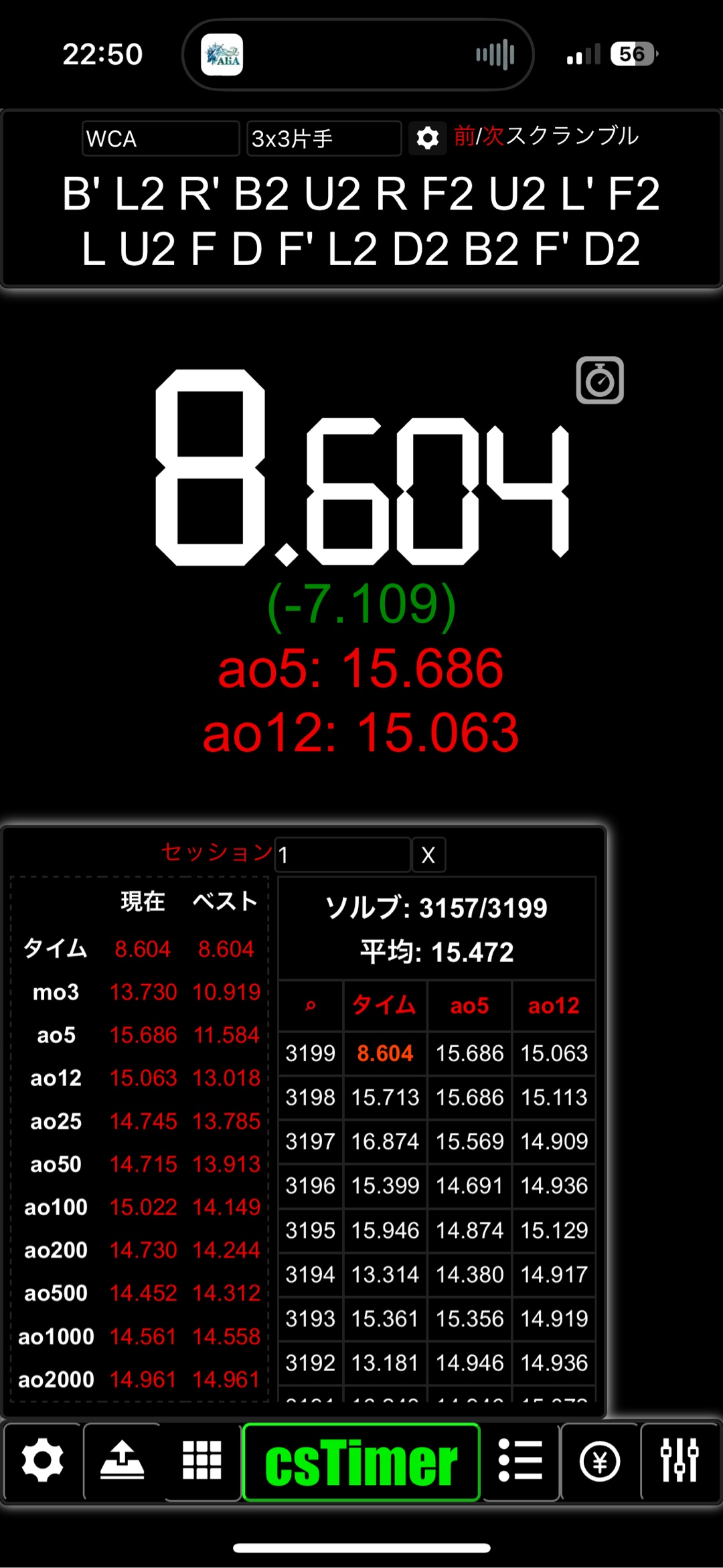
Task: Open the export/upload tool
Action: click(x=122, y=1461)
